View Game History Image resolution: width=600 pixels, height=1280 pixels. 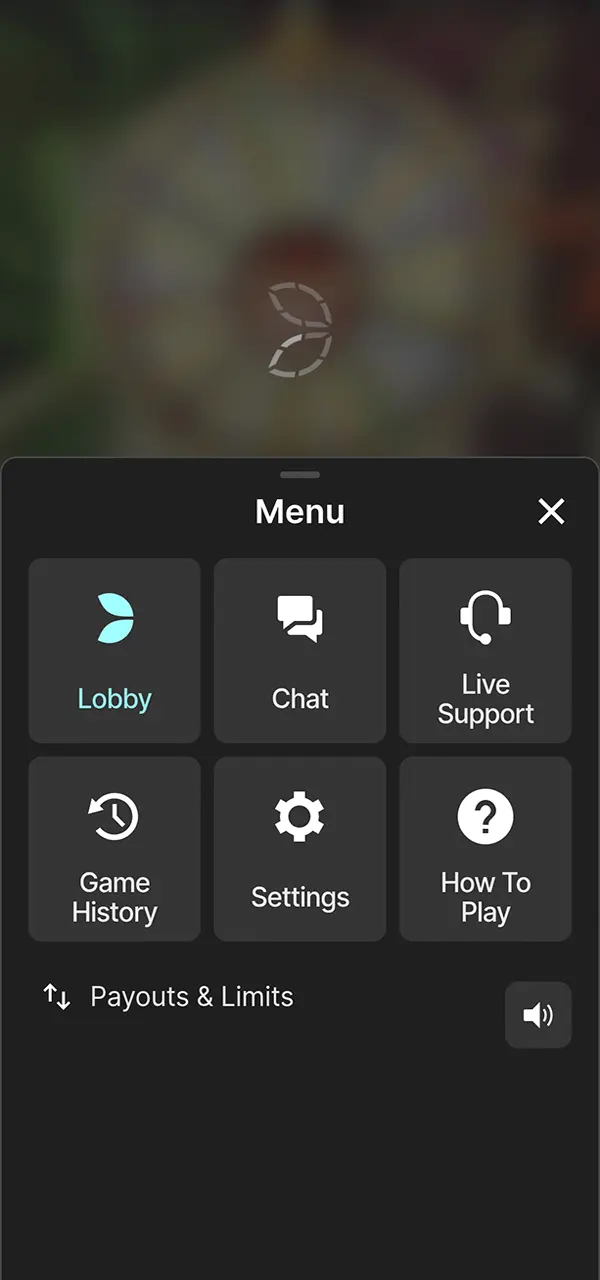click(x=114, y=849)
